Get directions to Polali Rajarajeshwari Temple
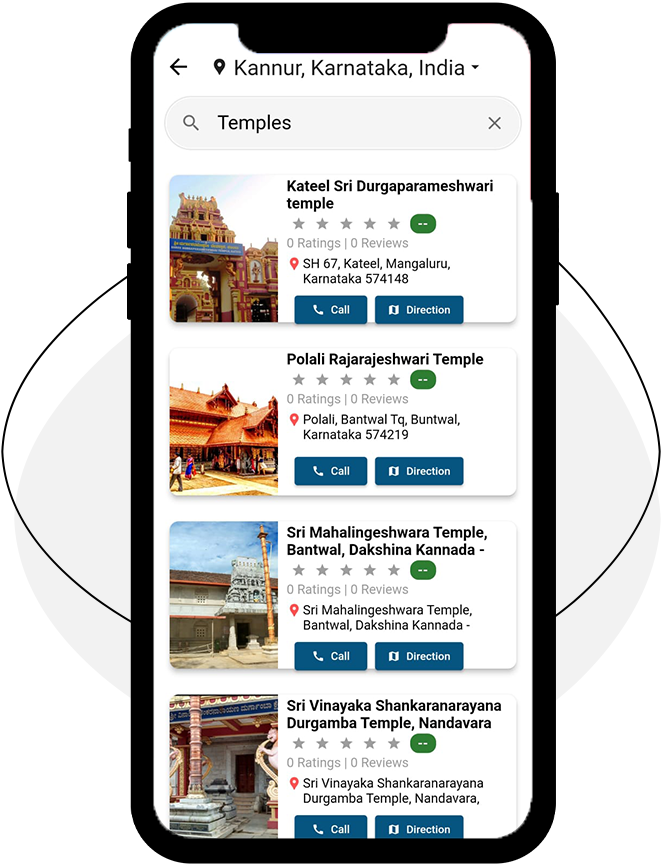 tap(419, 471)
